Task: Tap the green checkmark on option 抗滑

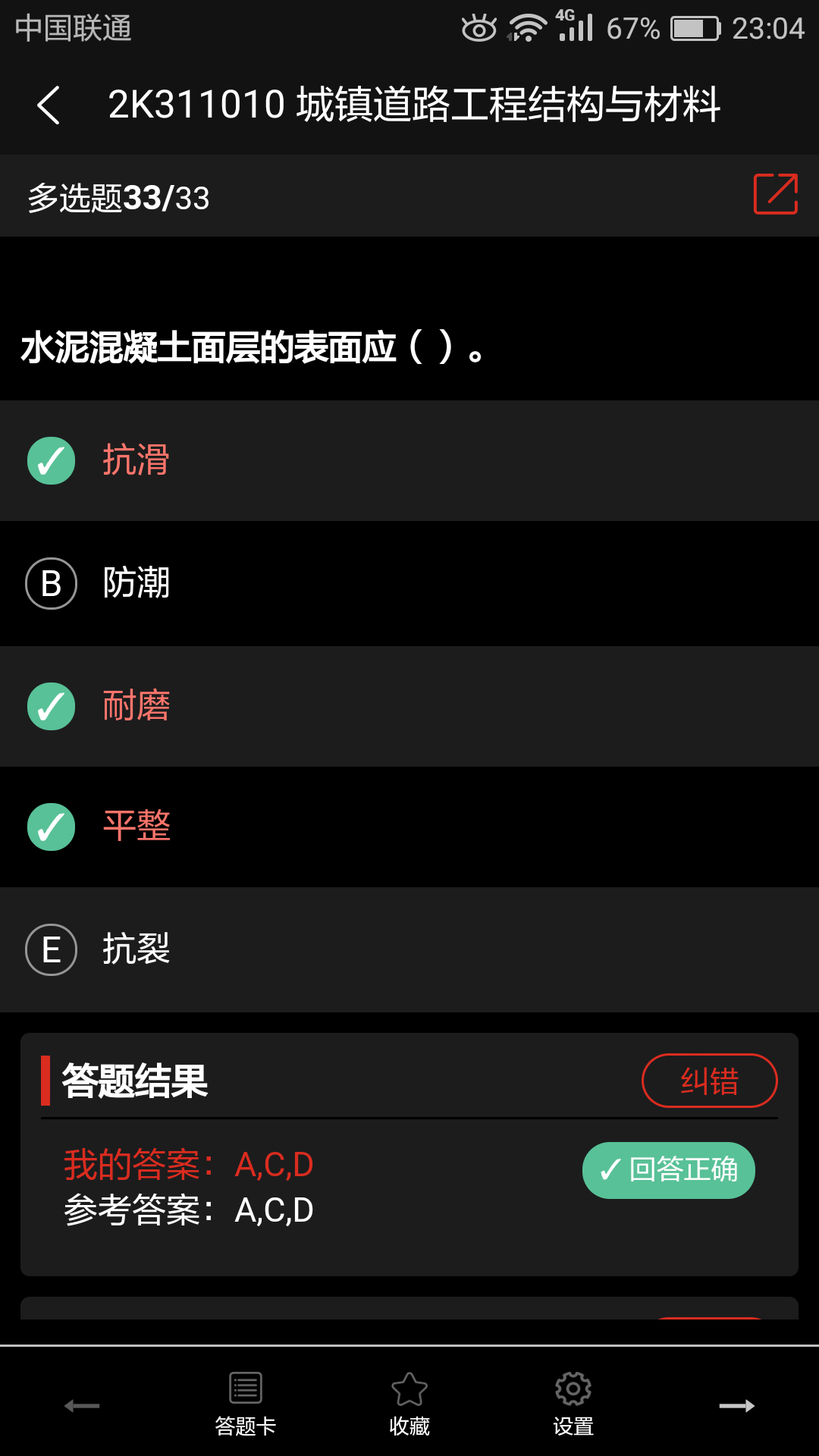Action: [x=50, y=460]
